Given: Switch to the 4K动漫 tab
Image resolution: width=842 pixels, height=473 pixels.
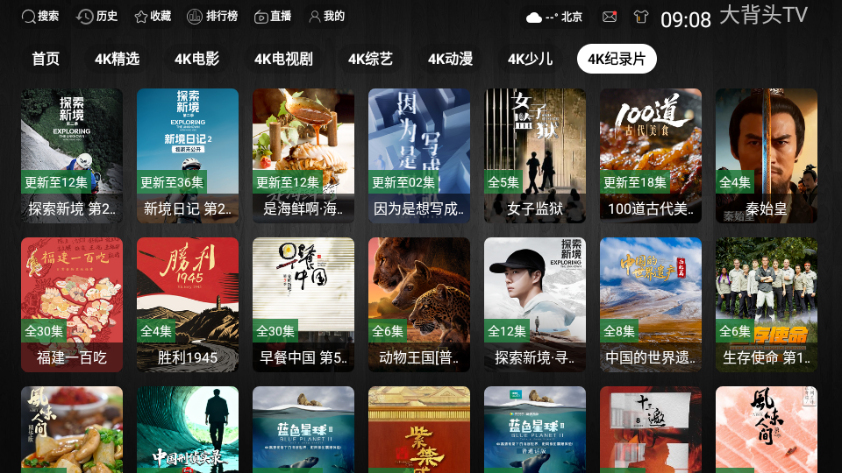Looking at the screenshot, I should point(450,59).
